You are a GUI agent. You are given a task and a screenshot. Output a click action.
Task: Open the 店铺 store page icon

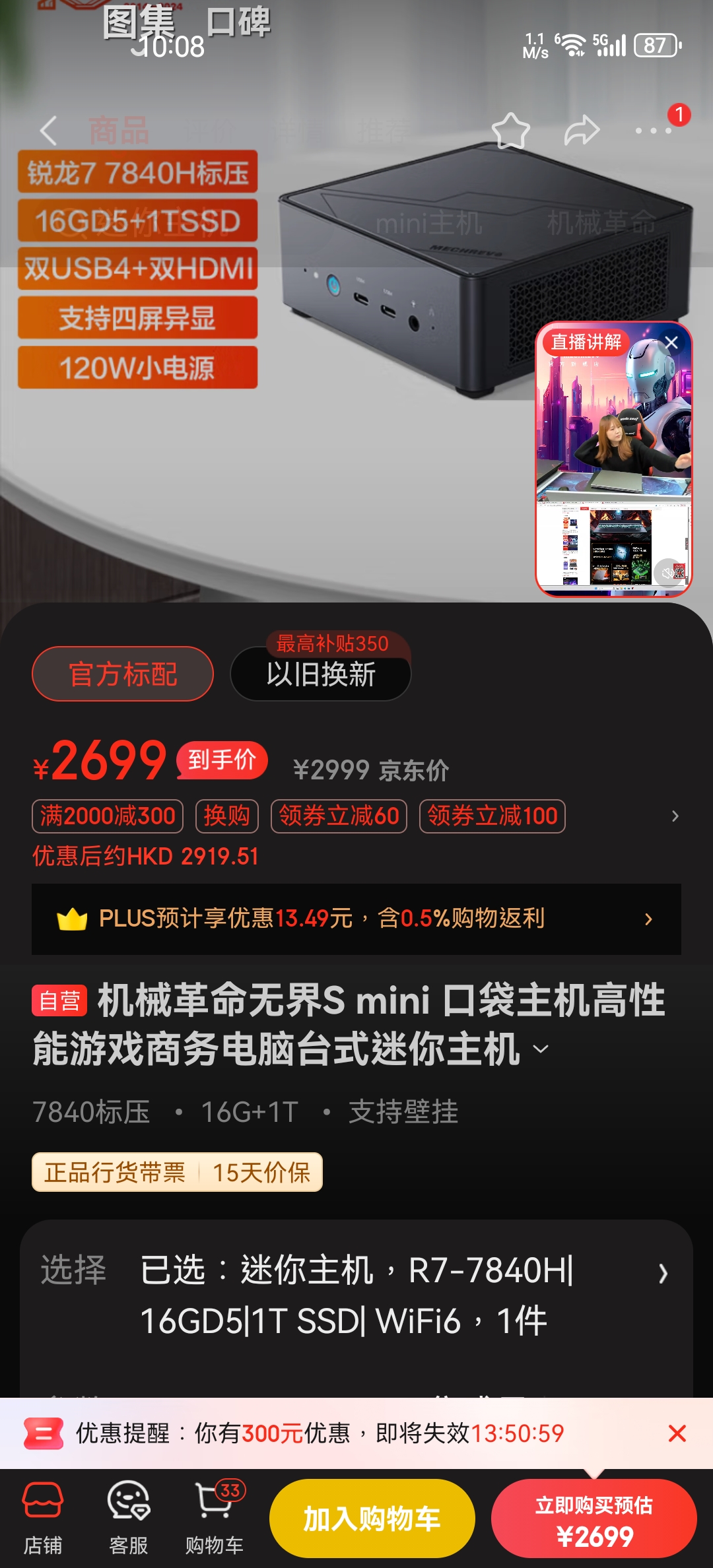click(41, 1515)
